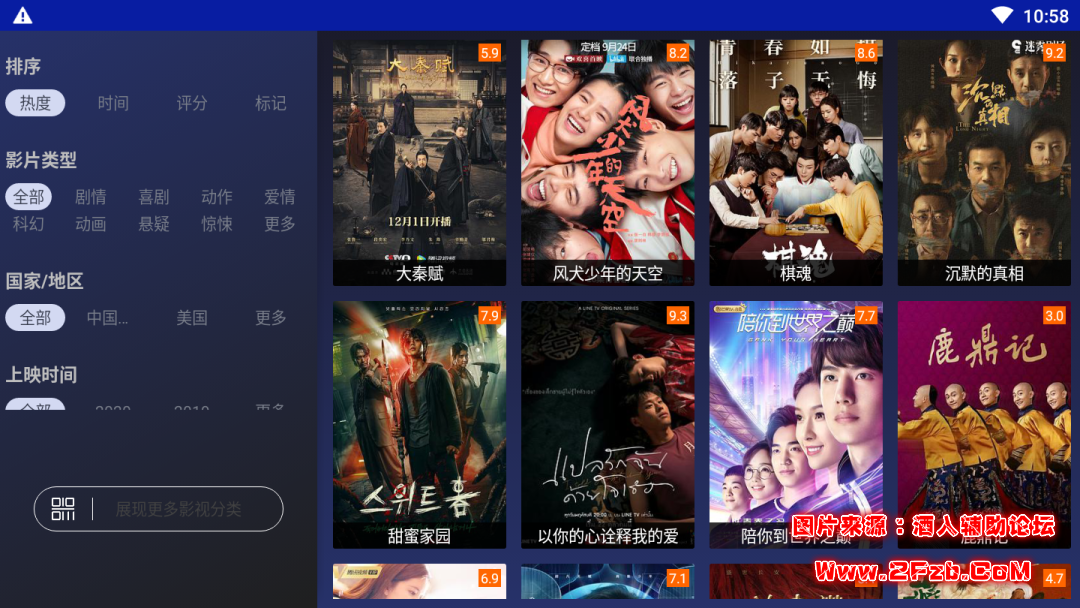Filter by the 喜剧 genre
1080x608 pixels.
coord(154,197)
